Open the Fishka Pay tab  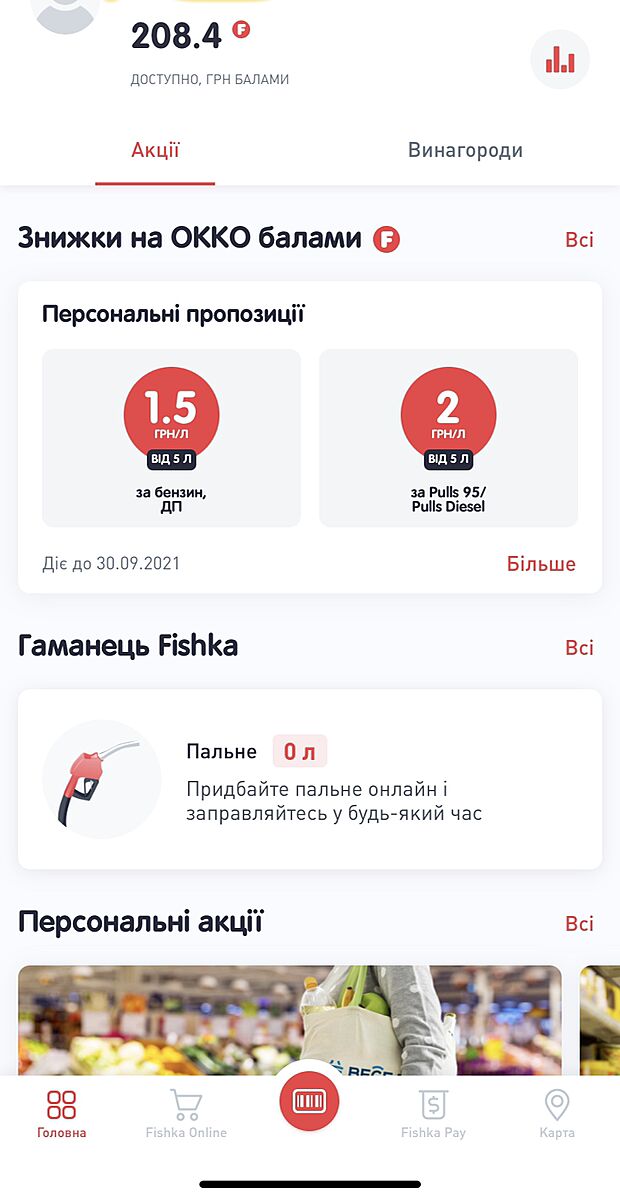click(433, 1115)
